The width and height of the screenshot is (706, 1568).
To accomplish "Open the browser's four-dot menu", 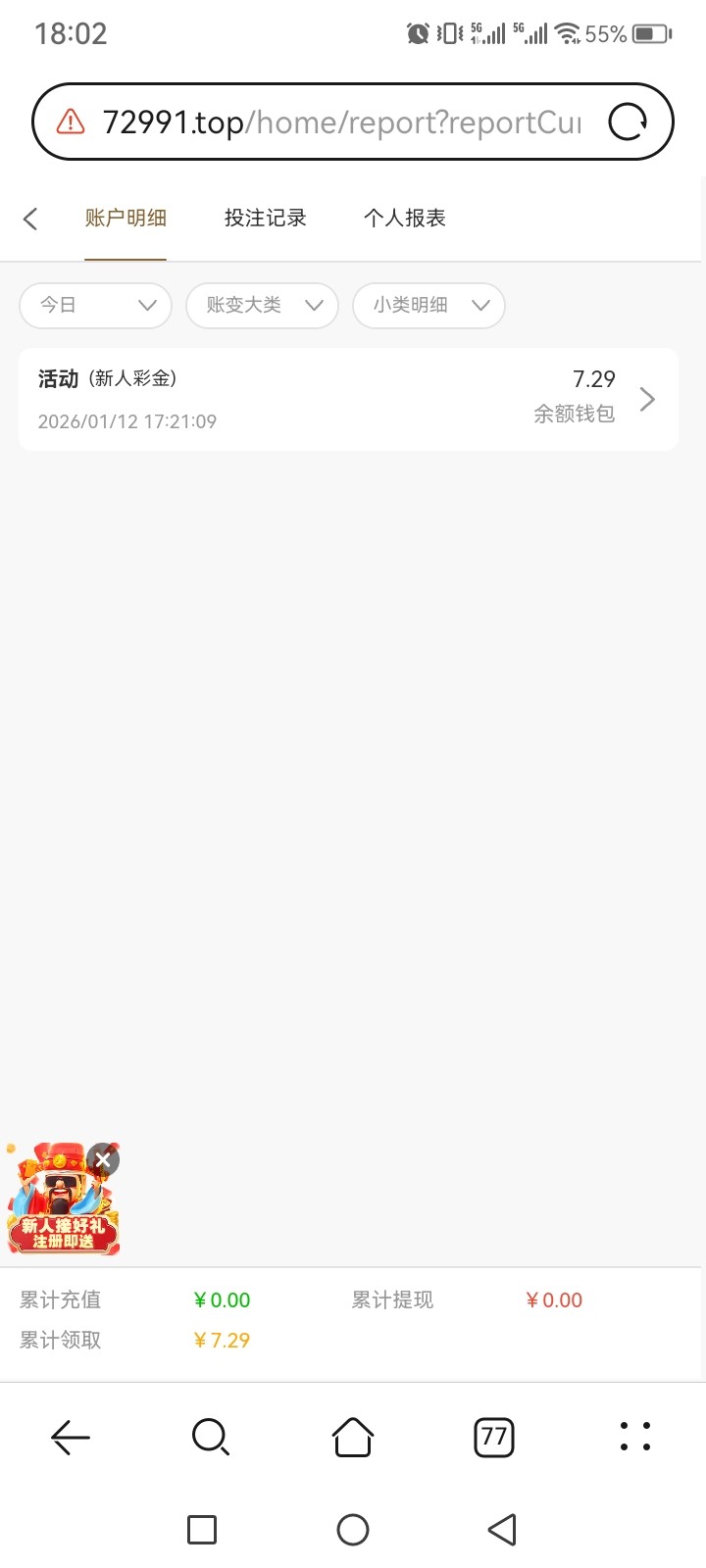I will point(635,1436).
